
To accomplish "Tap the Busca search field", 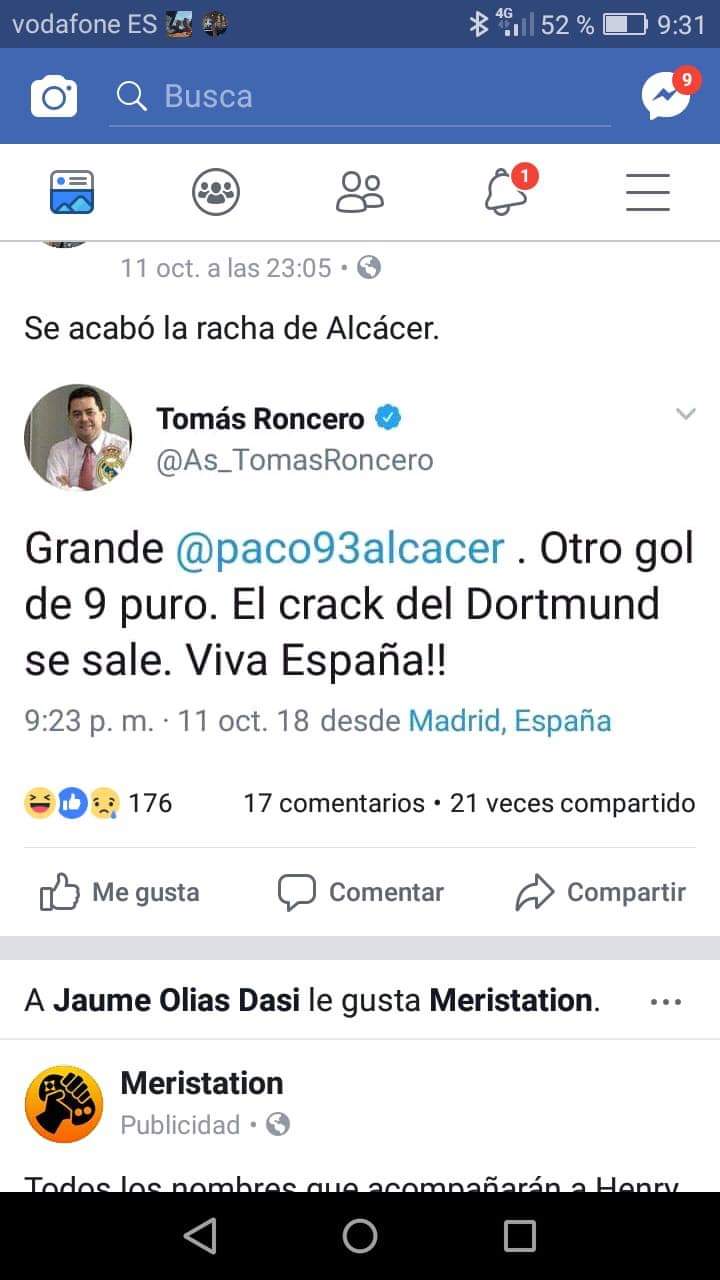I will 360,97.
